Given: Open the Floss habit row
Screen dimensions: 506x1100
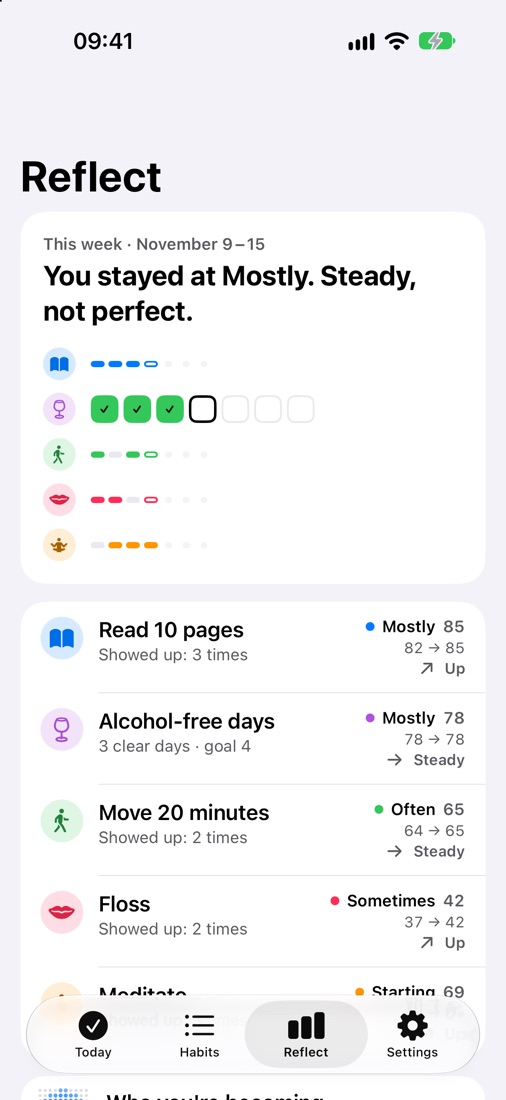Looking at the screenshot, I should tap(253, 920).
